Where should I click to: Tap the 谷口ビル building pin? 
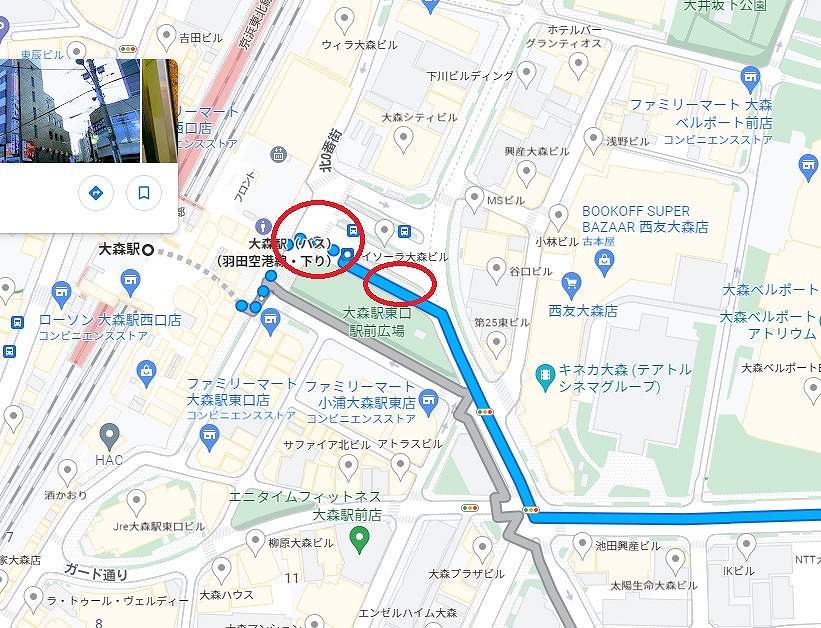pyautogui.click(x=496, y=267)
